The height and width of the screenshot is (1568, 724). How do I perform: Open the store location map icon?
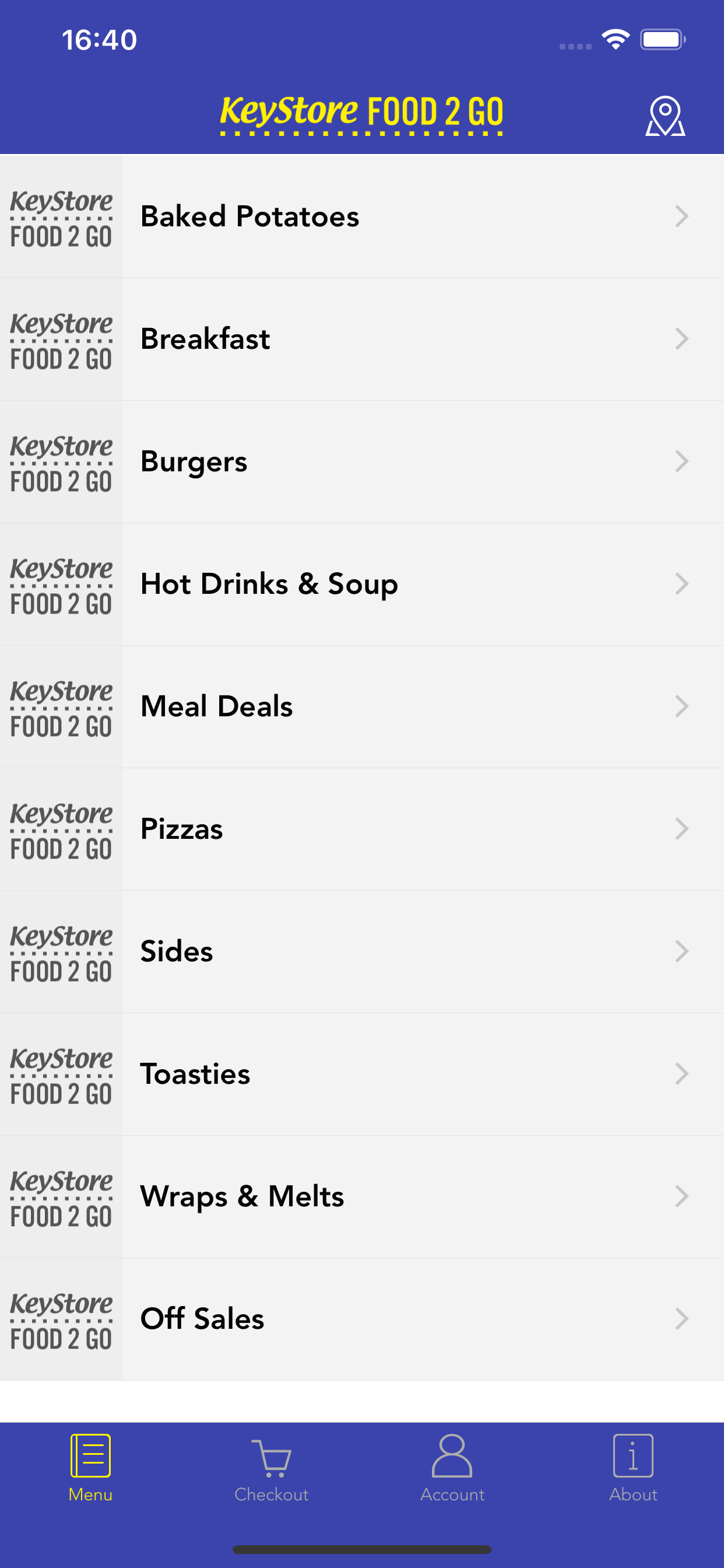click(665, 116)
